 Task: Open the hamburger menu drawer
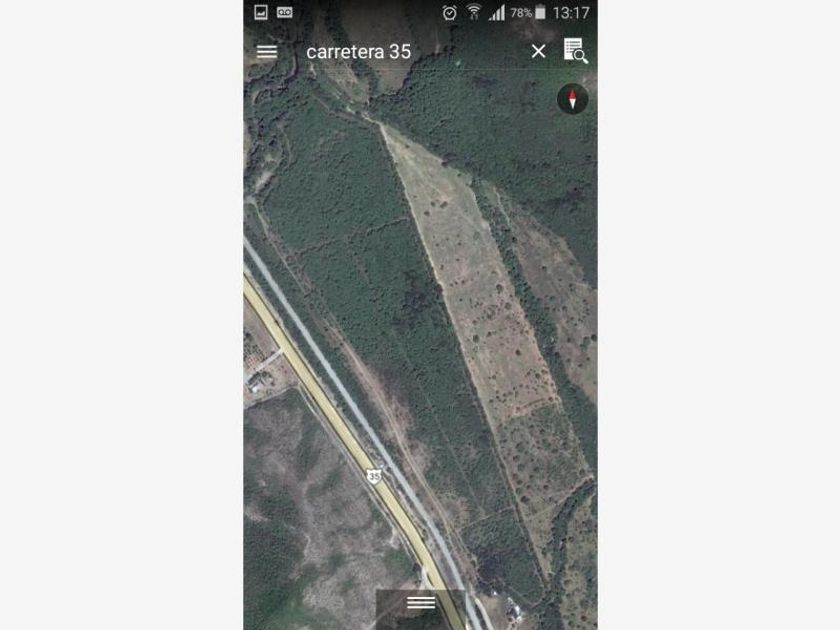click(x=267, y=51)
